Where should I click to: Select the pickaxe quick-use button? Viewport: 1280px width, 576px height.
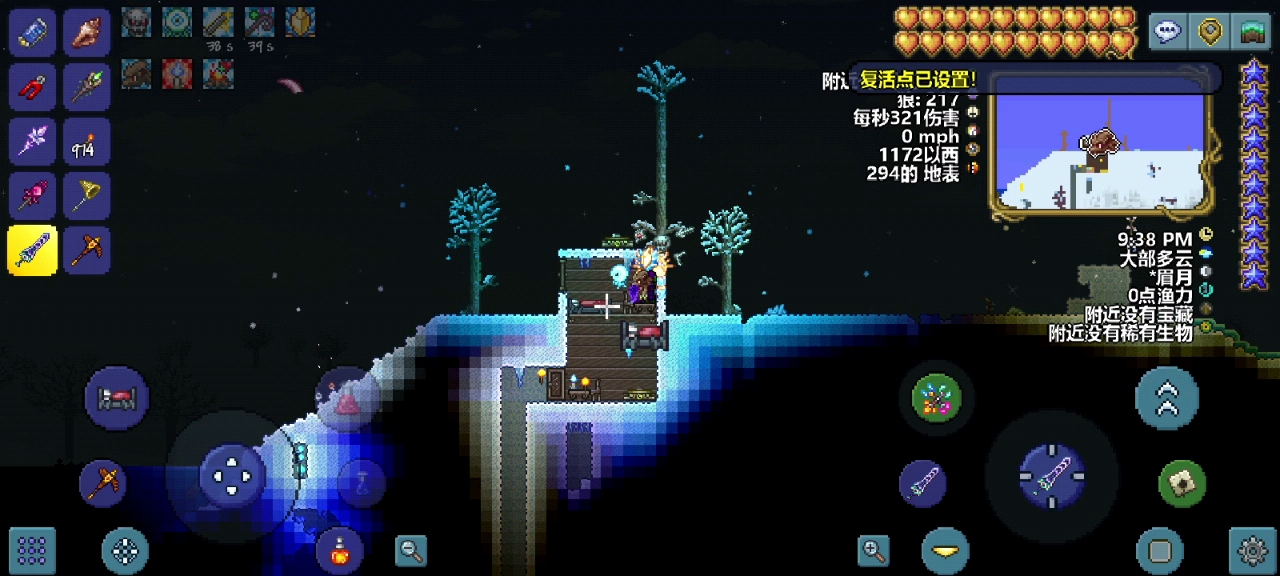tap(103, 483)
